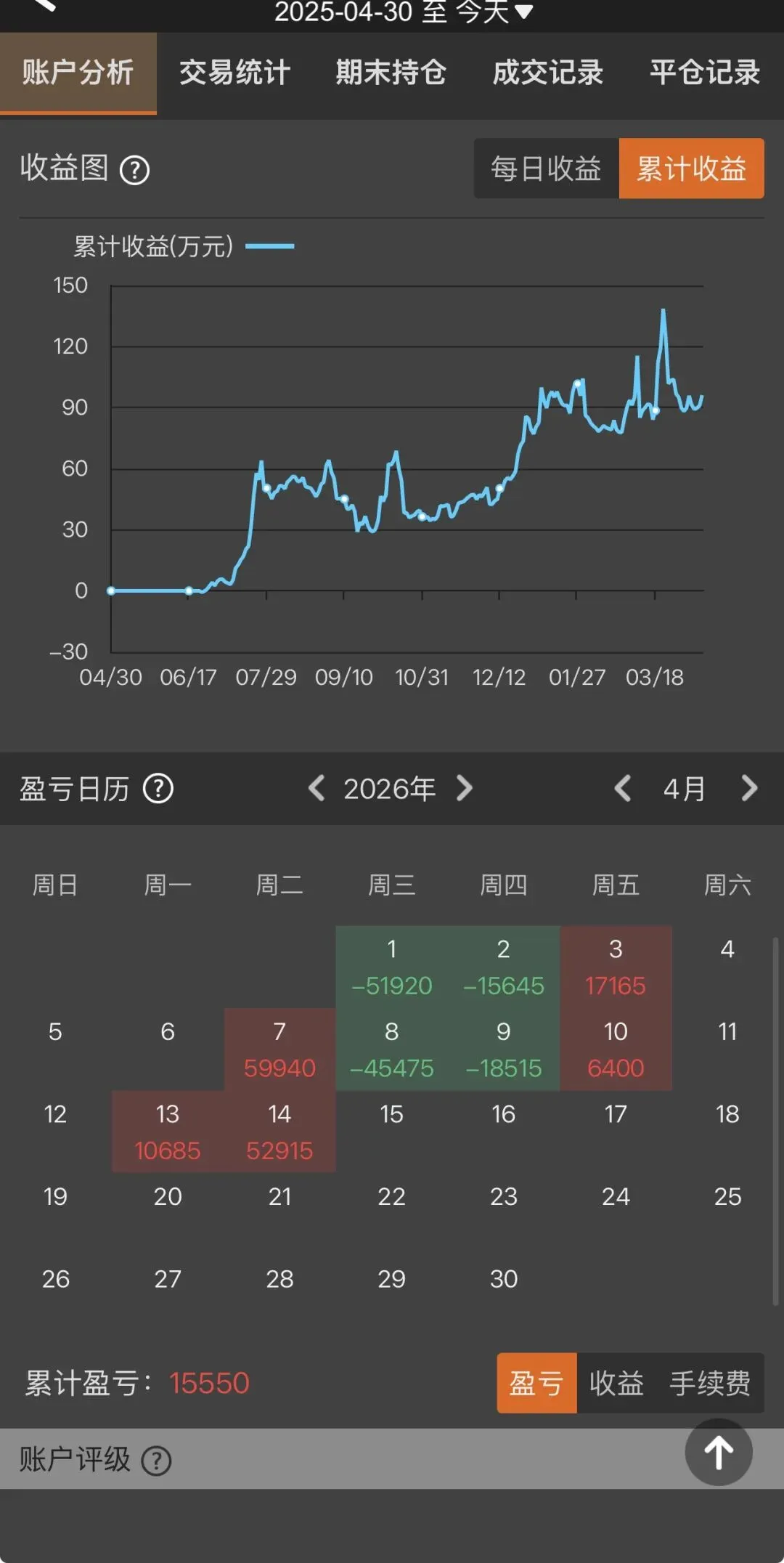This screenshot has height=1563, width=784.
Task: Show 每日收益 chart view
Action: [x=546, y=169]
